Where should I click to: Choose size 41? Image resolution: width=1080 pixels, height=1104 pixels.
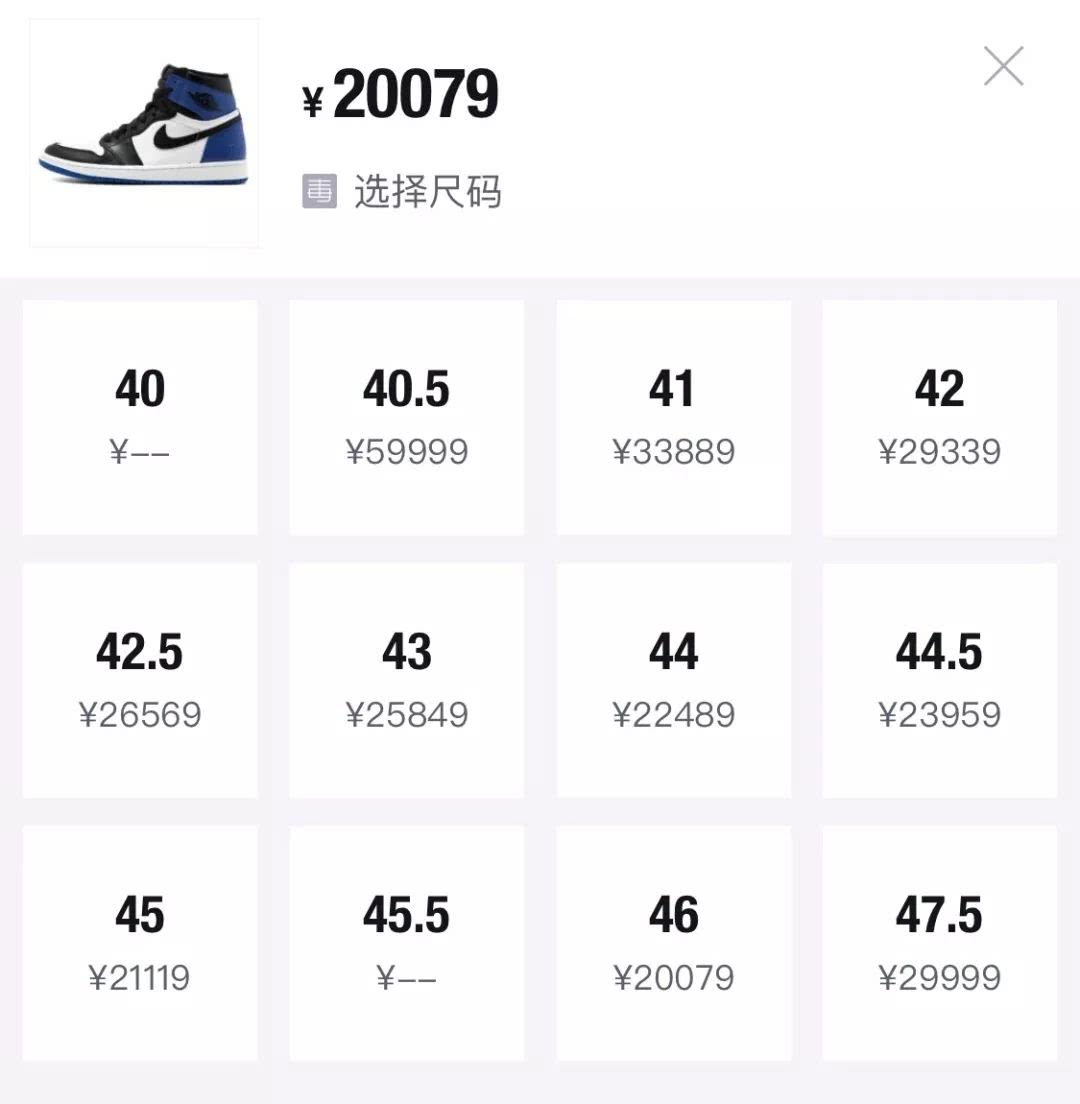click(x=673, y=416)
